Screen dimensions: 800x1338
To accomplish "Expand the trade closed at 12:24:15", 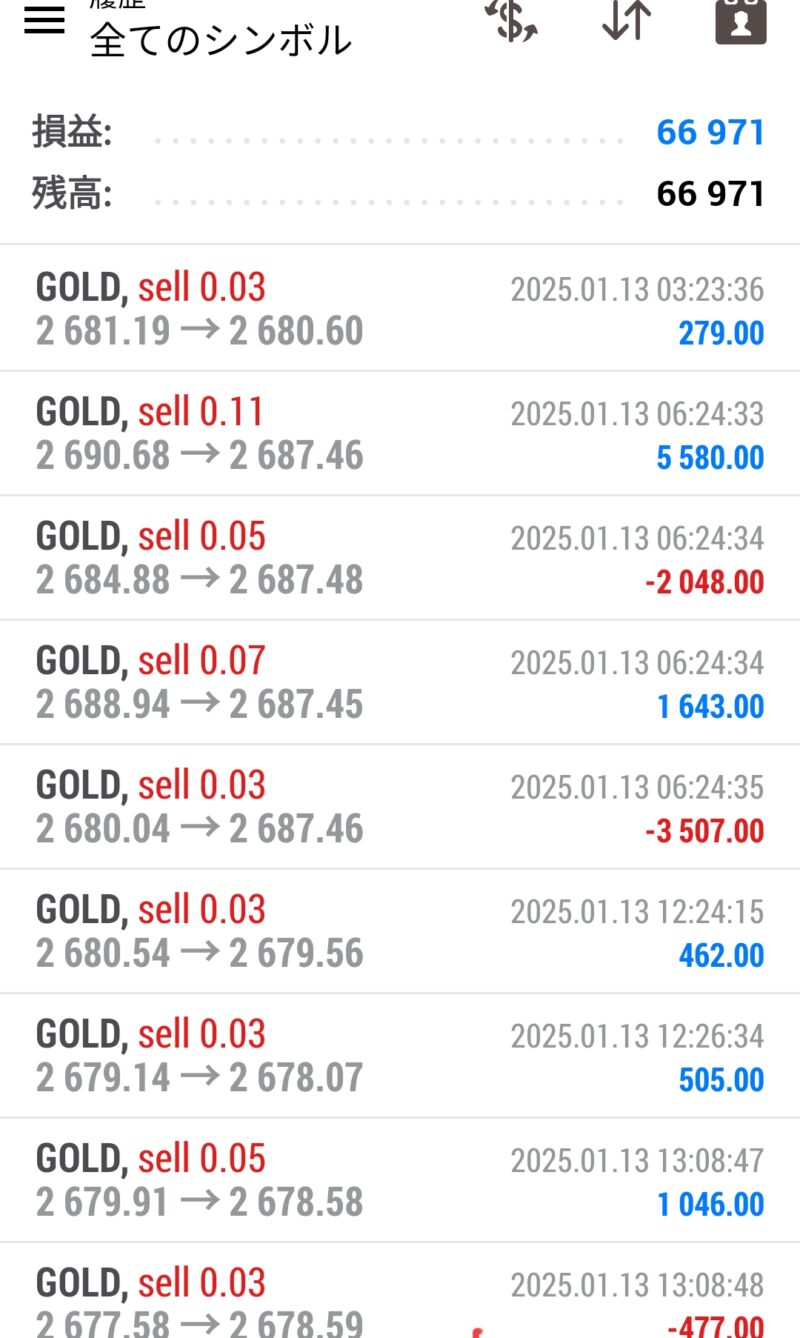I will [x=400, y=931].
